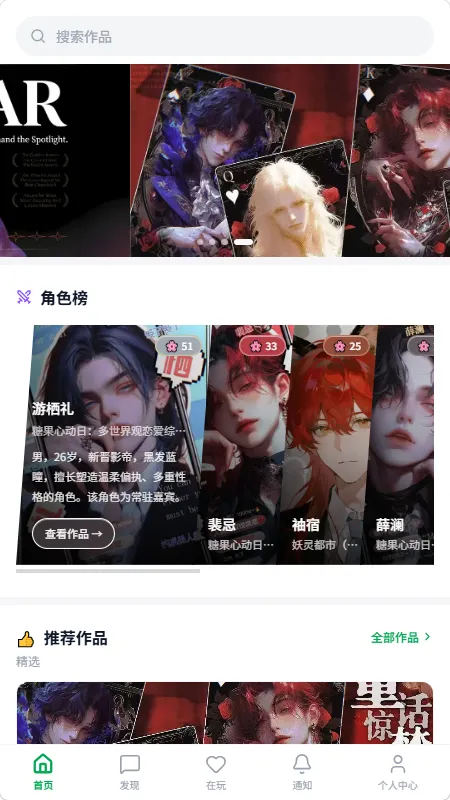
Task: Go to the 个人中心 tab
Action: tap(397, 772)
